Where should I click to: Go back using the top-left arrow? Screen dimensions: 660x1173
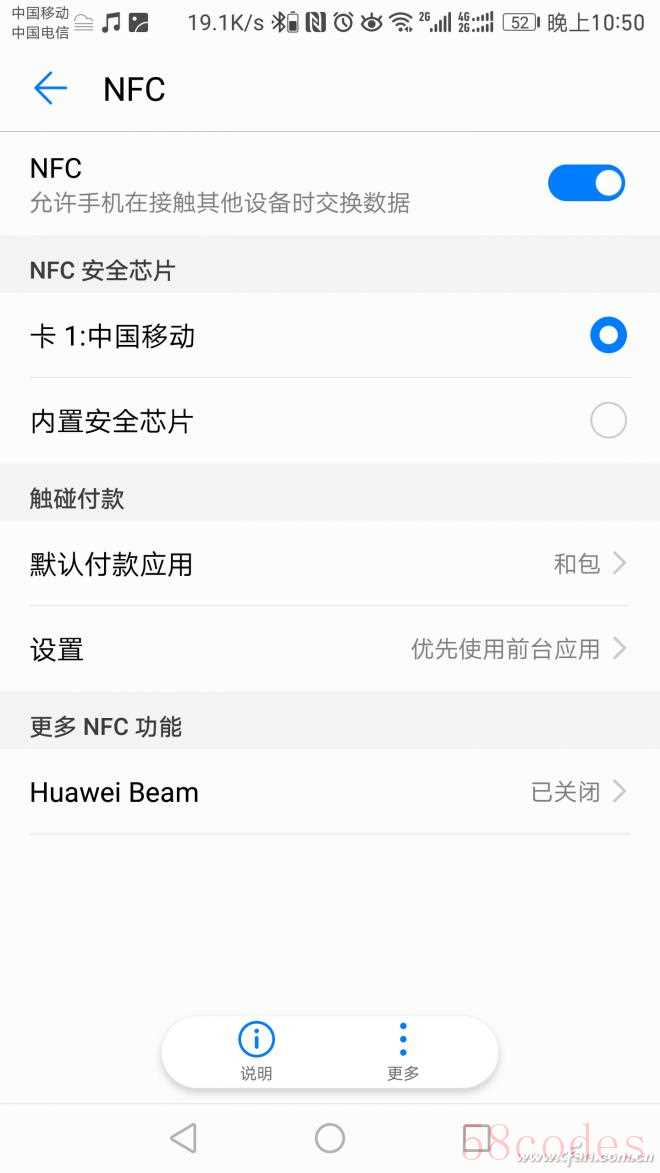50,89
